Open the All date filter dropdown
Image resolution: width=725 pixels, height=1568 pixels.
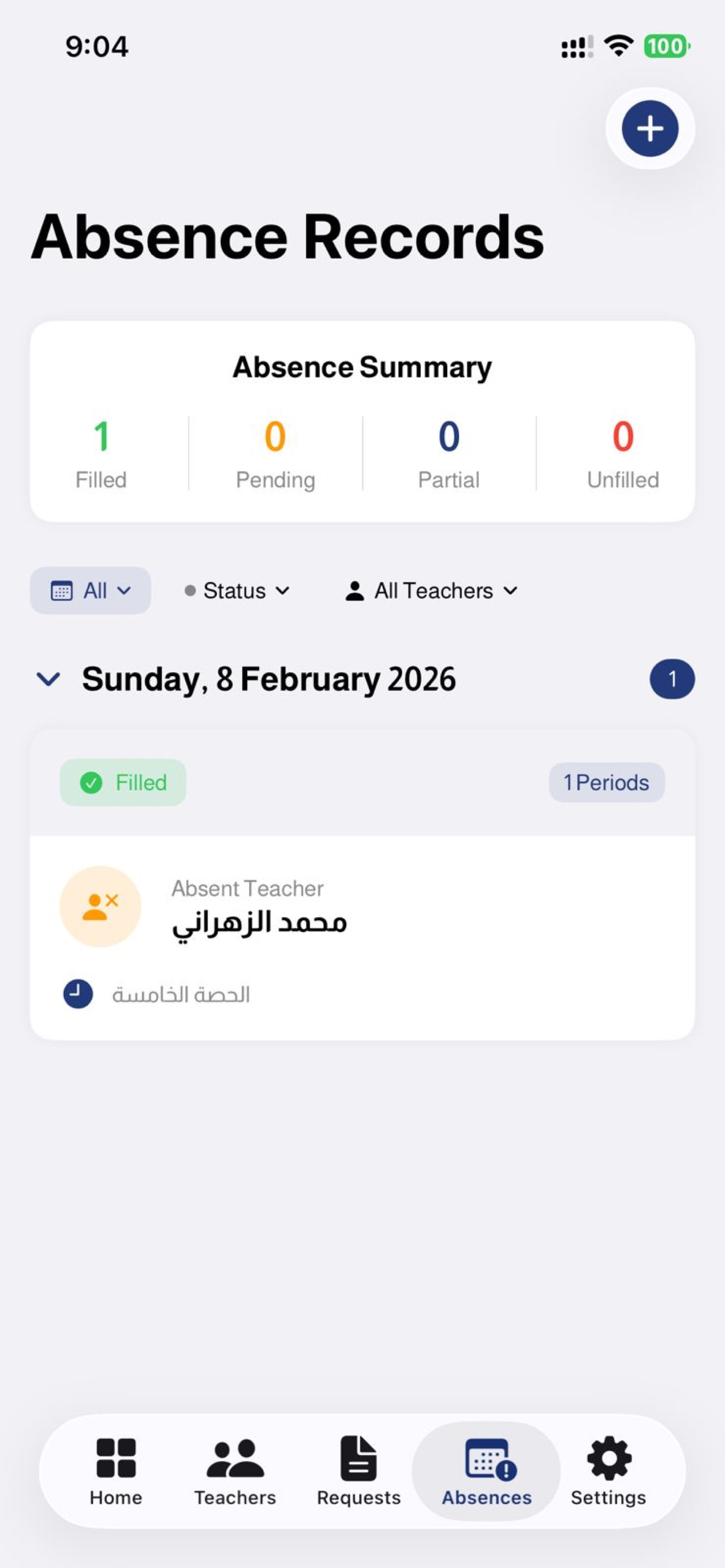90,590
